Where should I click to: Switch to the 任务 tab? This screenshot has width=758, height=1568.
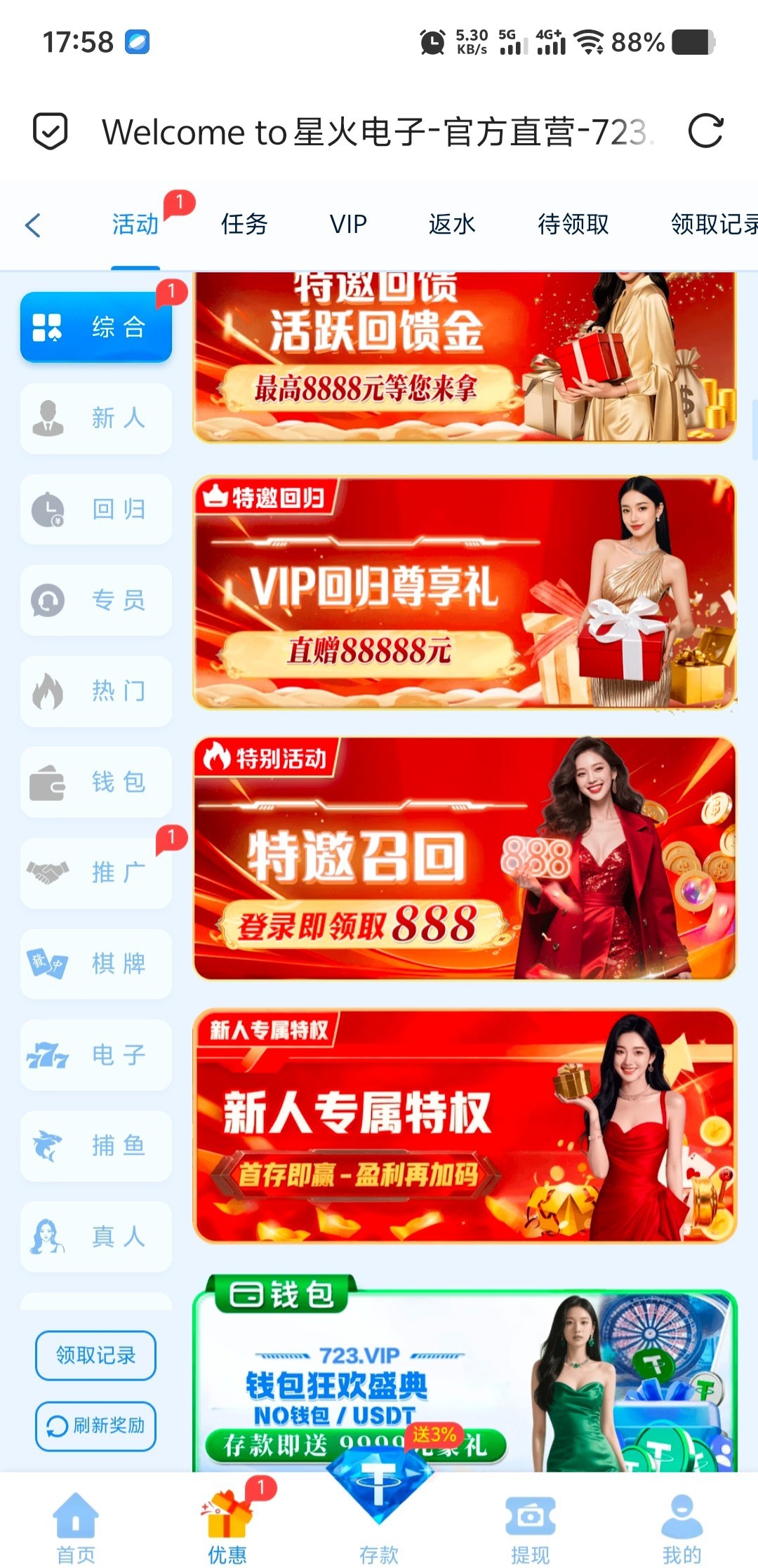click(x=244, y=225)
